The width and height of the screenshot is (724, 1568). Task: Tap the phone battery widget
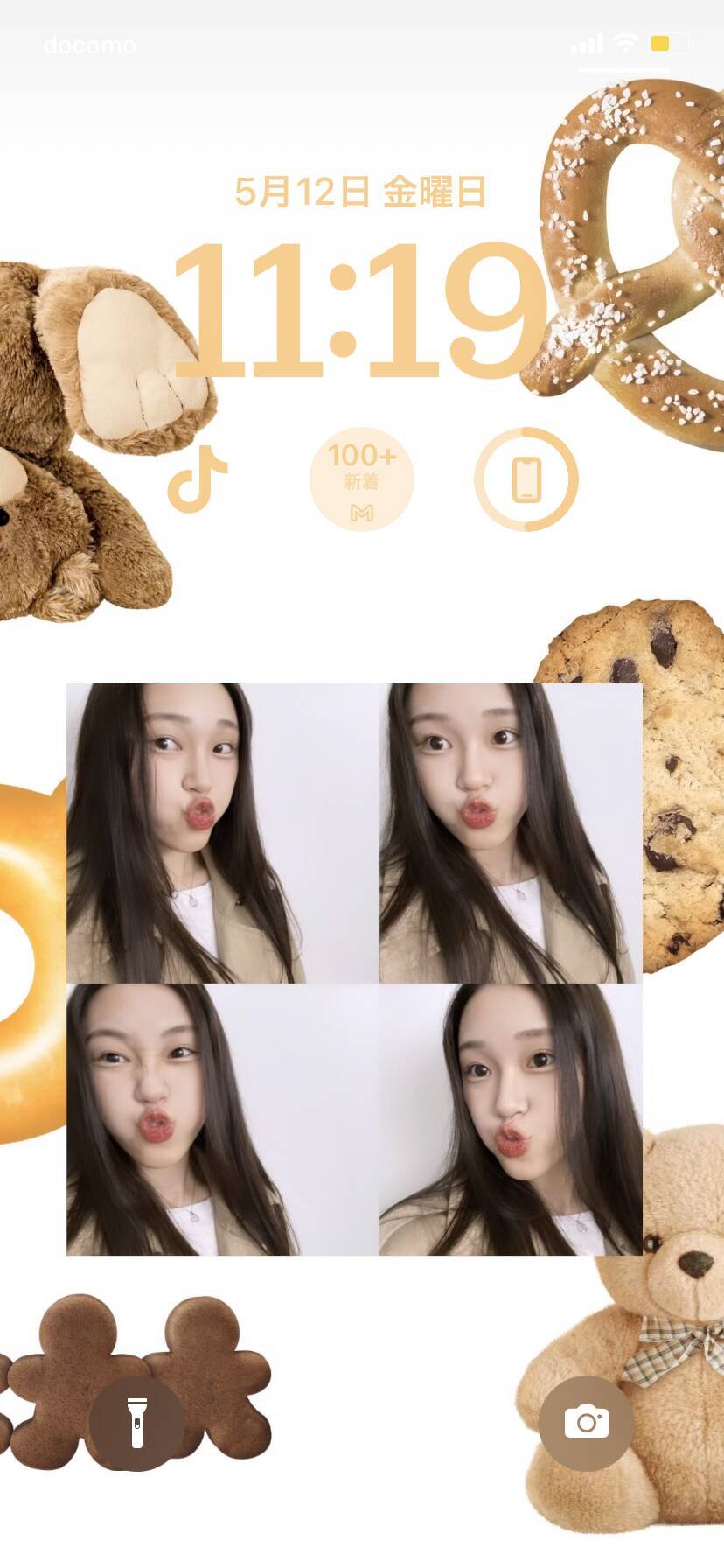526,479
